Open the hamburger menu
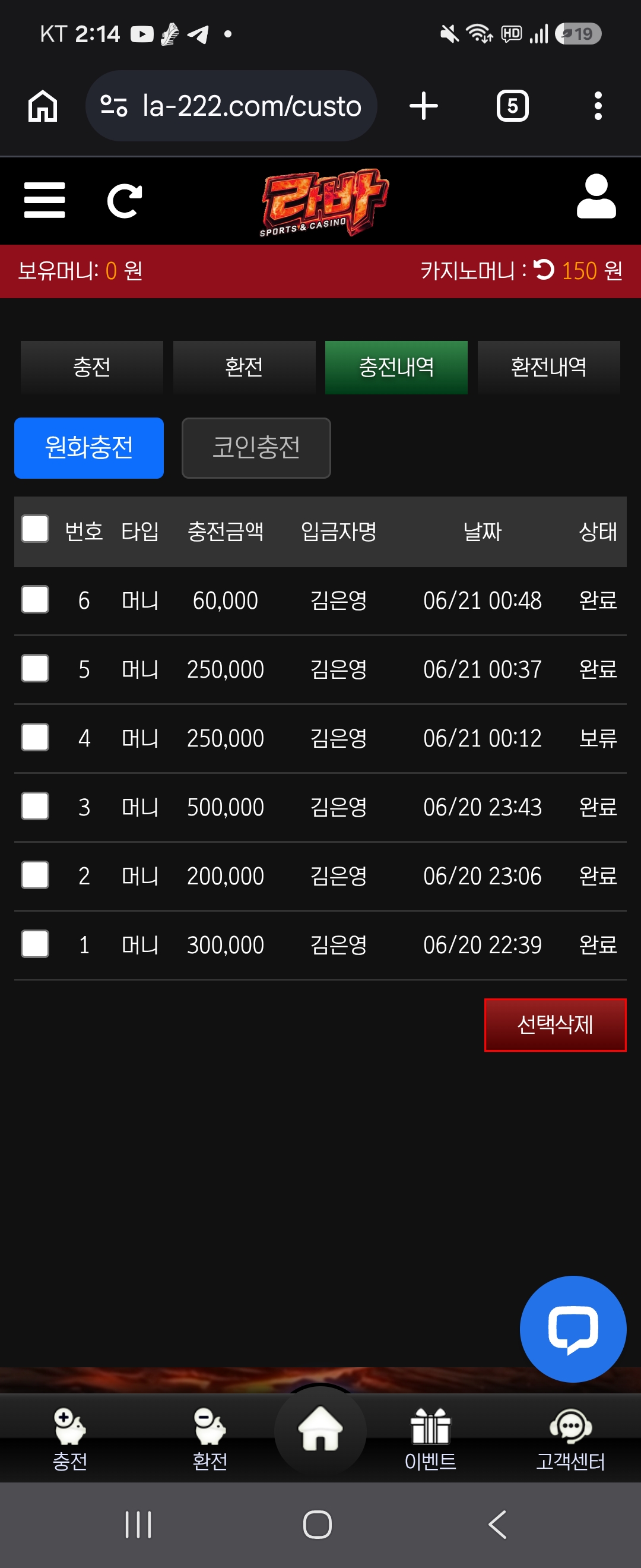Viewport: 641px width, 1568px height. [45, 200]
